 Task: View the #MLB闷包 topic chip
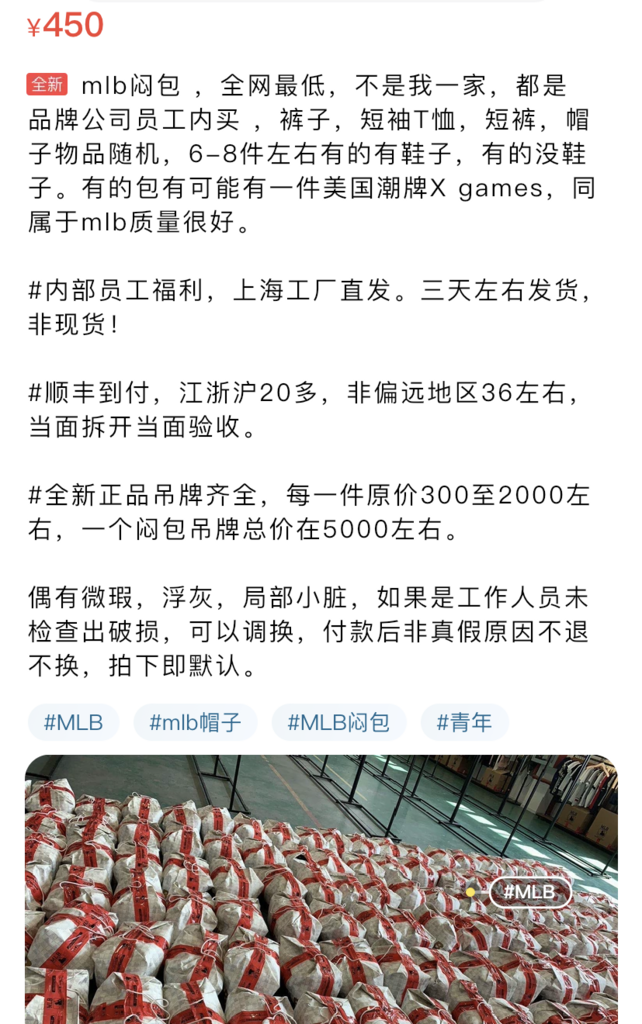click(x=339, y=722)
